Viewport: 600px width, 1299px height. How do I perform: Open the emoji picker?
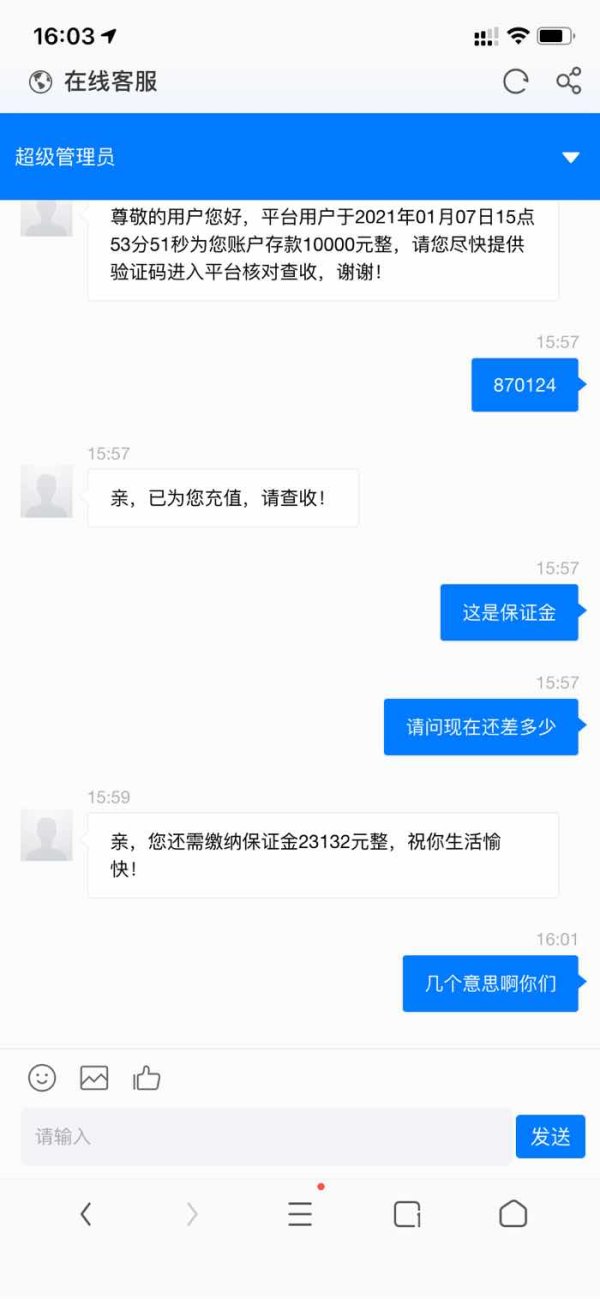pyautogui.click(x=42, y=1077)
